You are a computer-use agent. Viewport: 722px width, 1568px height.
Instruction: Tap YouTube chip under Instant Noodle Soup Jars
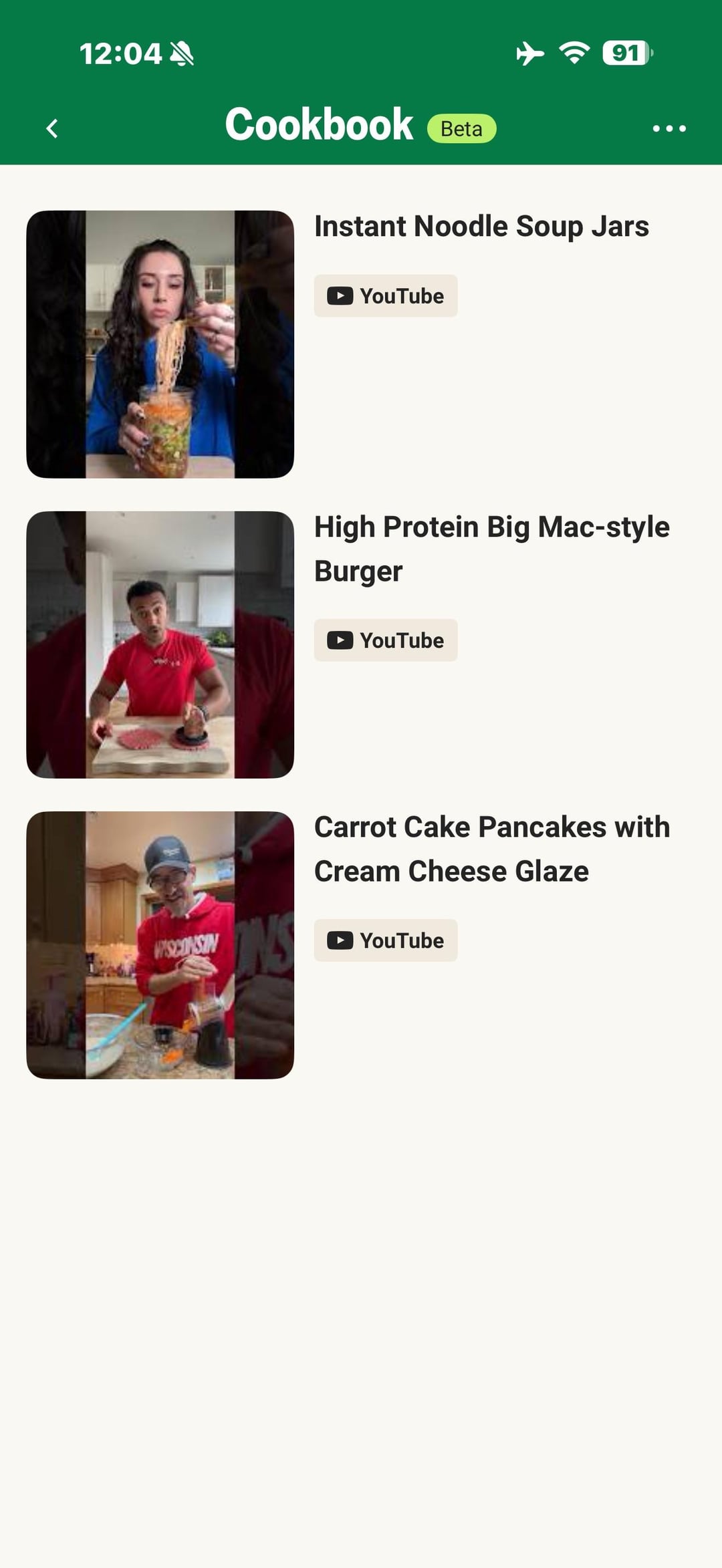(386, 296)
